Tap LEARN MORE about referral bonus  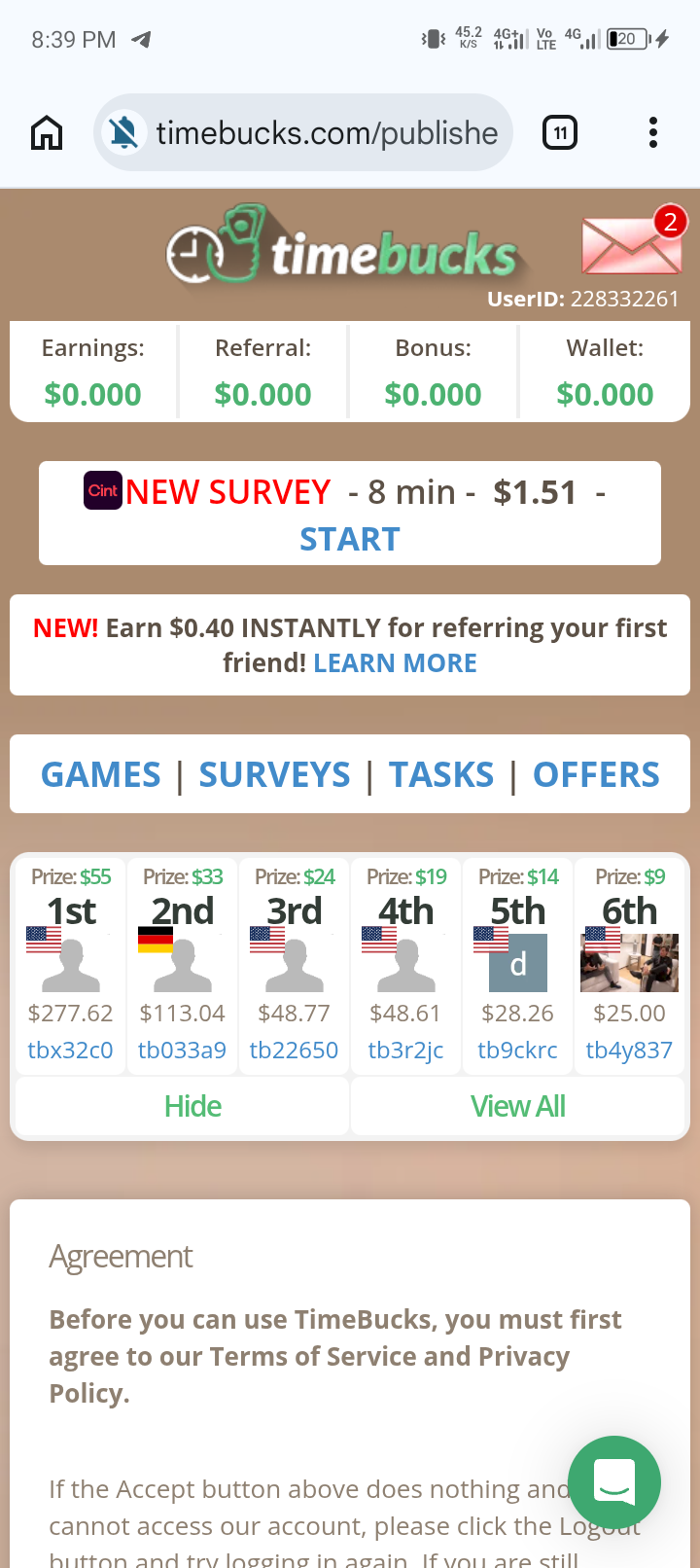coord(395,663)
